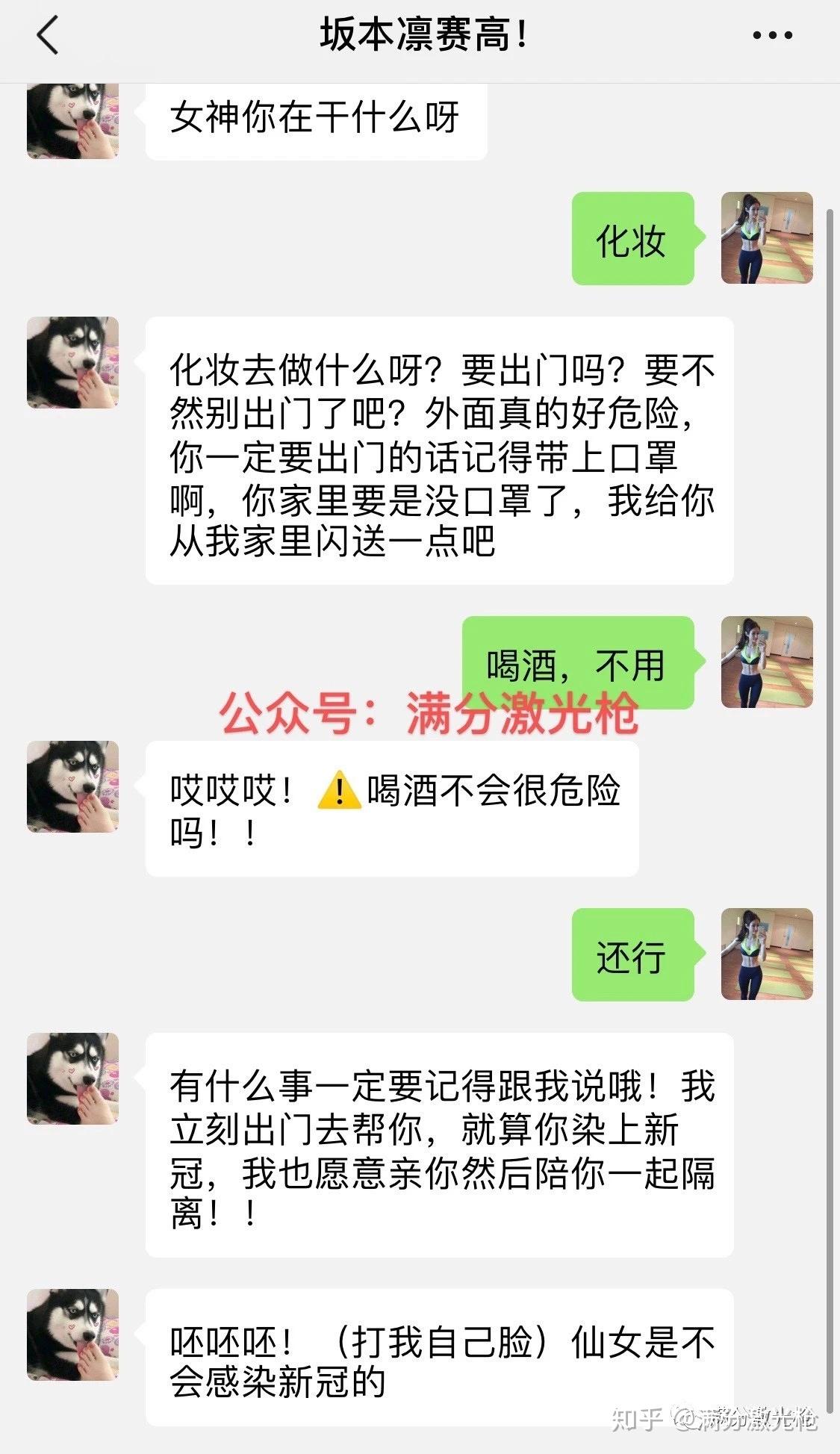840x1454 pixels.
Task: View profile from avatar beside 还行 message
Action: (x=766, y=954)
